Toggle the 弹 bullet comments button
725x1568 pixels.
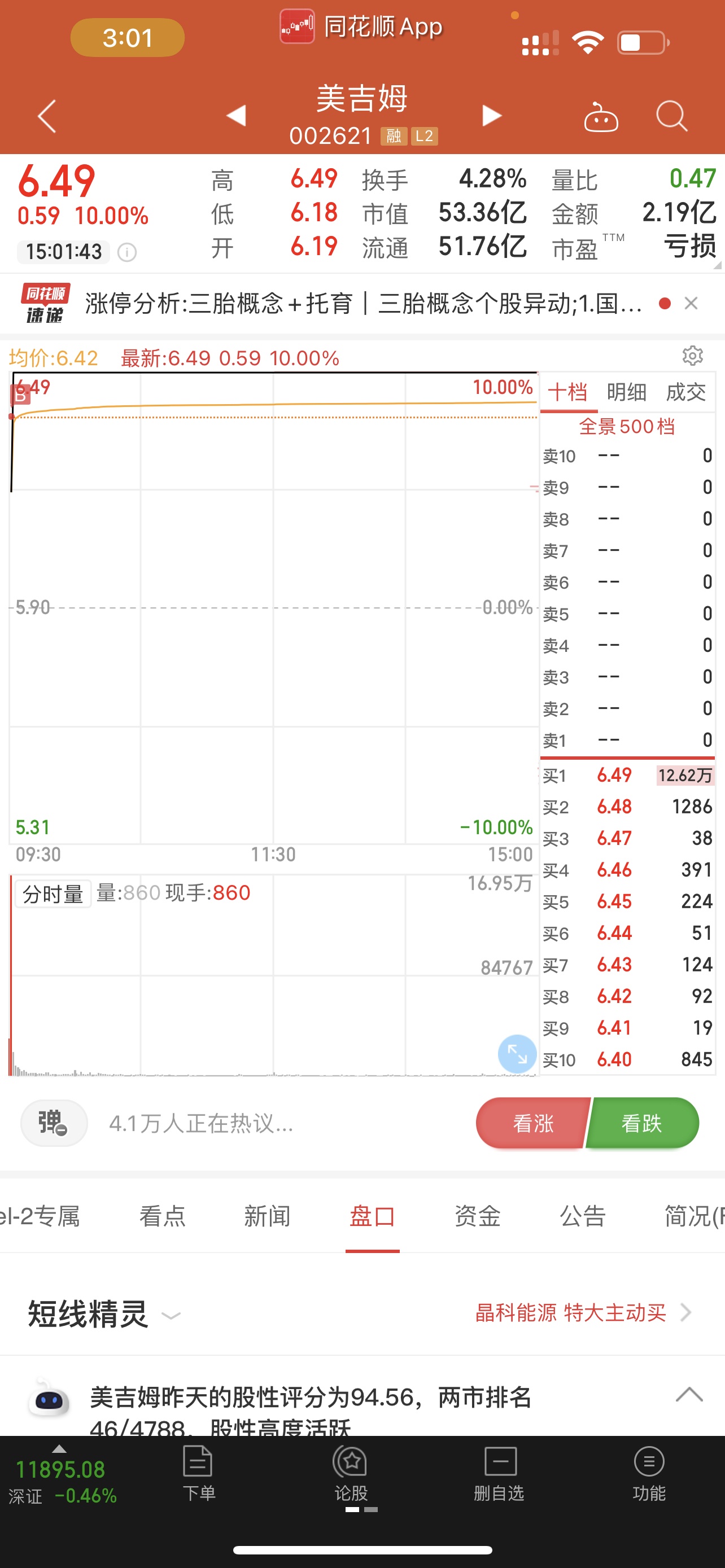pyautogui.click(x=54, y=1123)
